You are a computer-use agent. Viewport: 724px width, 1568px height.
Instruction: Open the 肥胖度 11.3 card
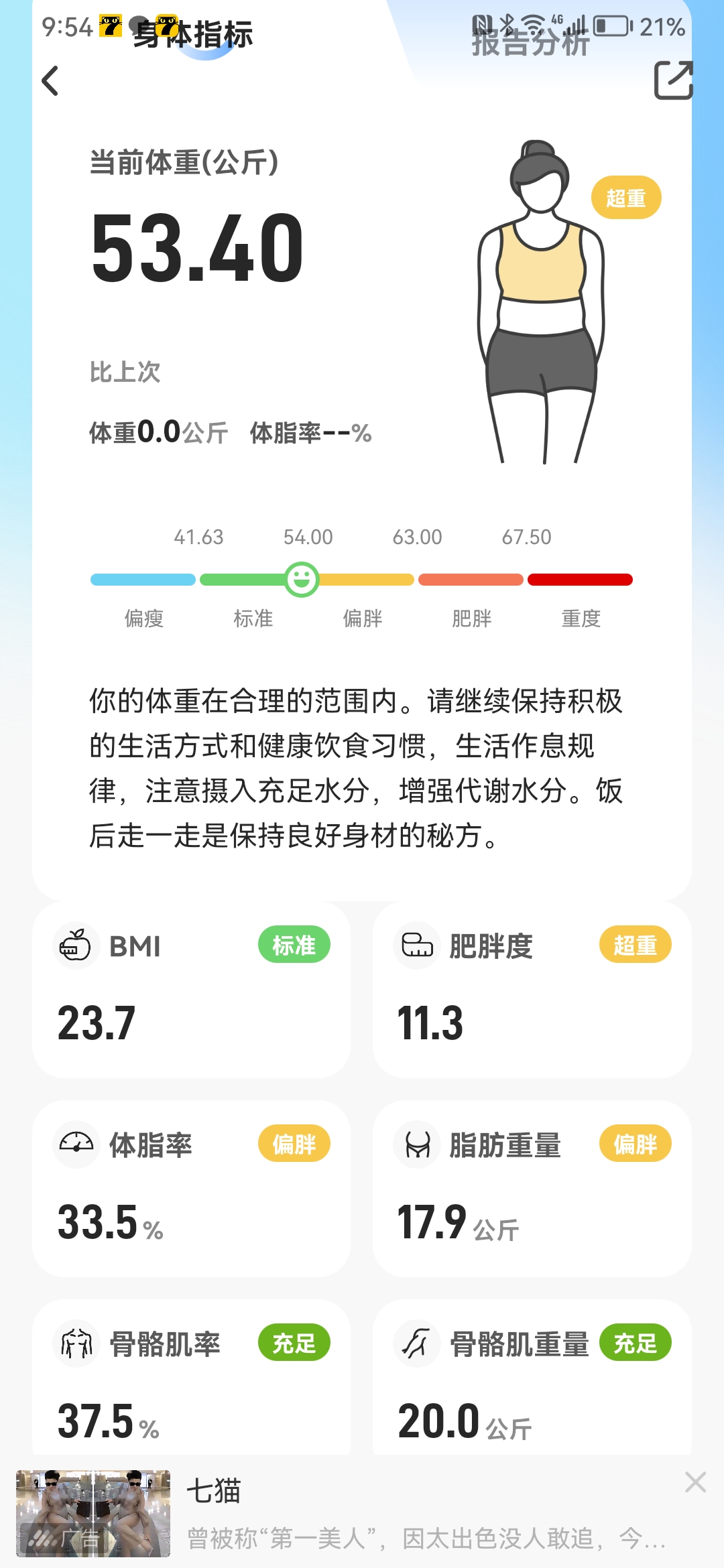click(532, 990)
